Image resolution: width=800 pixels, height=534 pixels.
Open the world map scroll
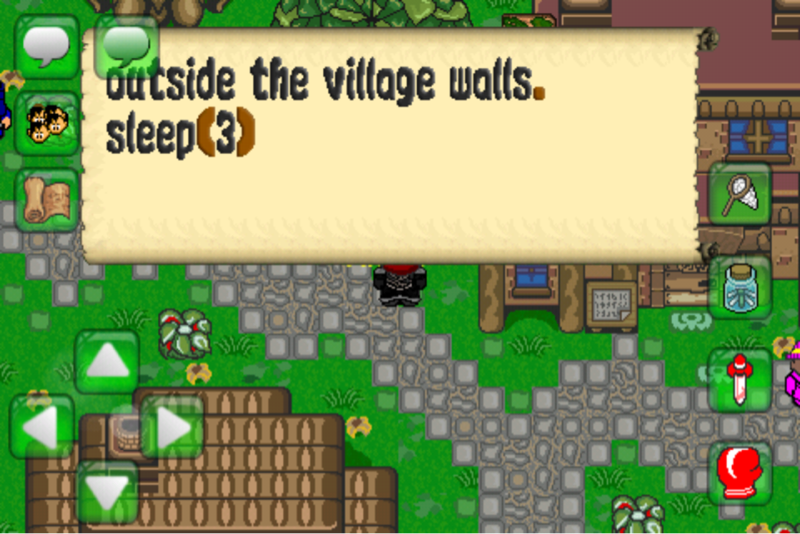(46, 200)
